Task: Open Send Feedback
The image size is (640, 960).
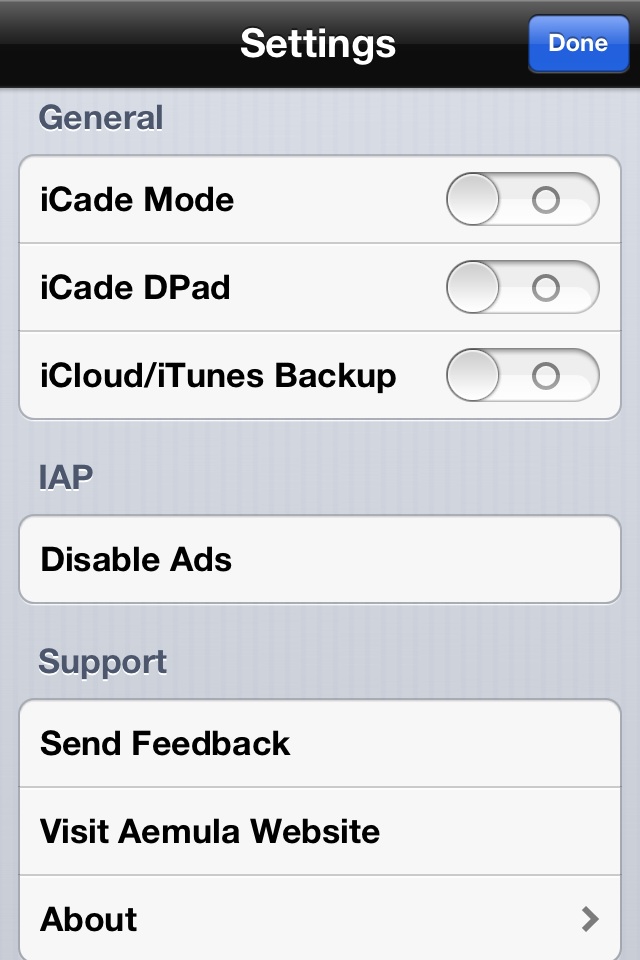Action: pos(320,744)
